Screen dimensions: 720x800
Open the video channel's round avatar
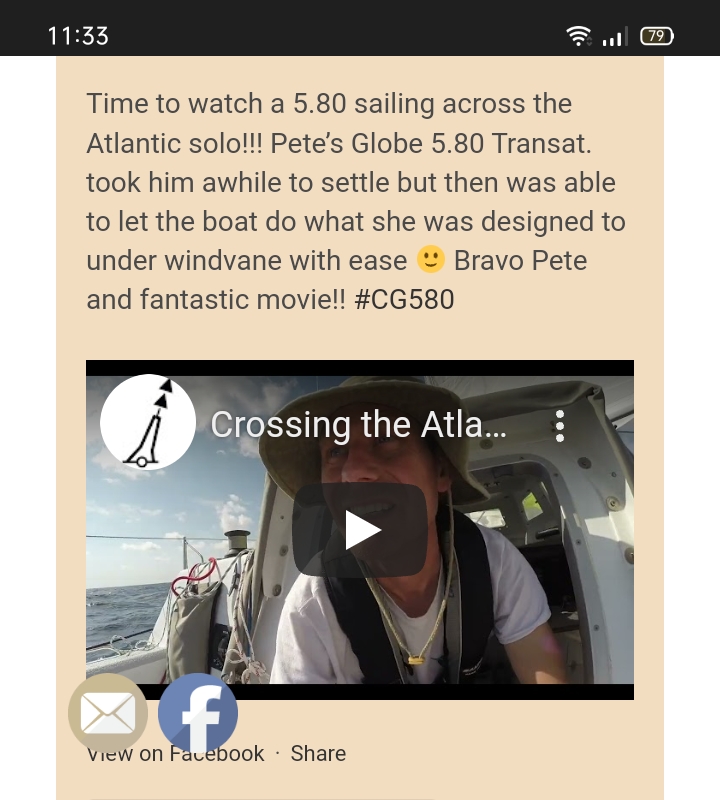148,422
